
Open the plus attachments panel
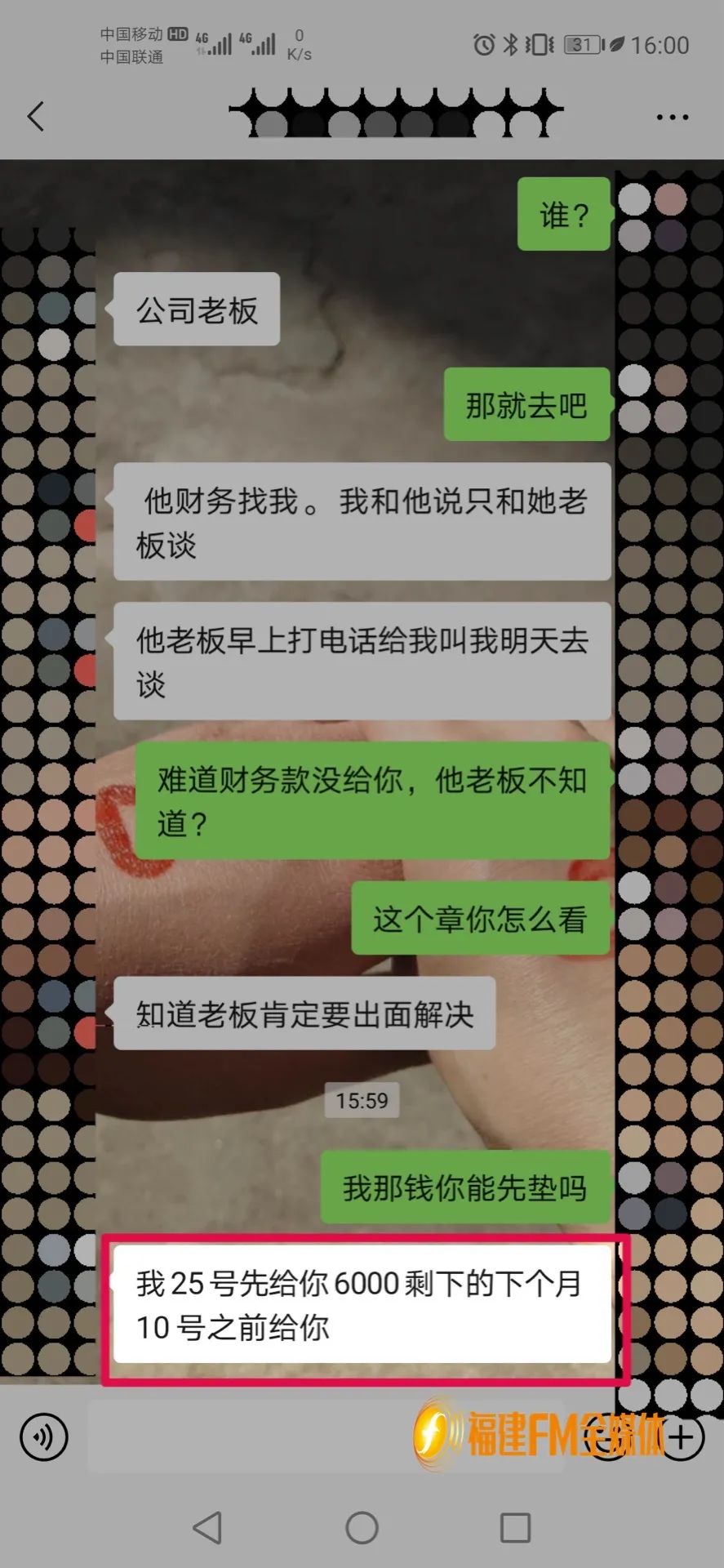[x=682, y=1437]
